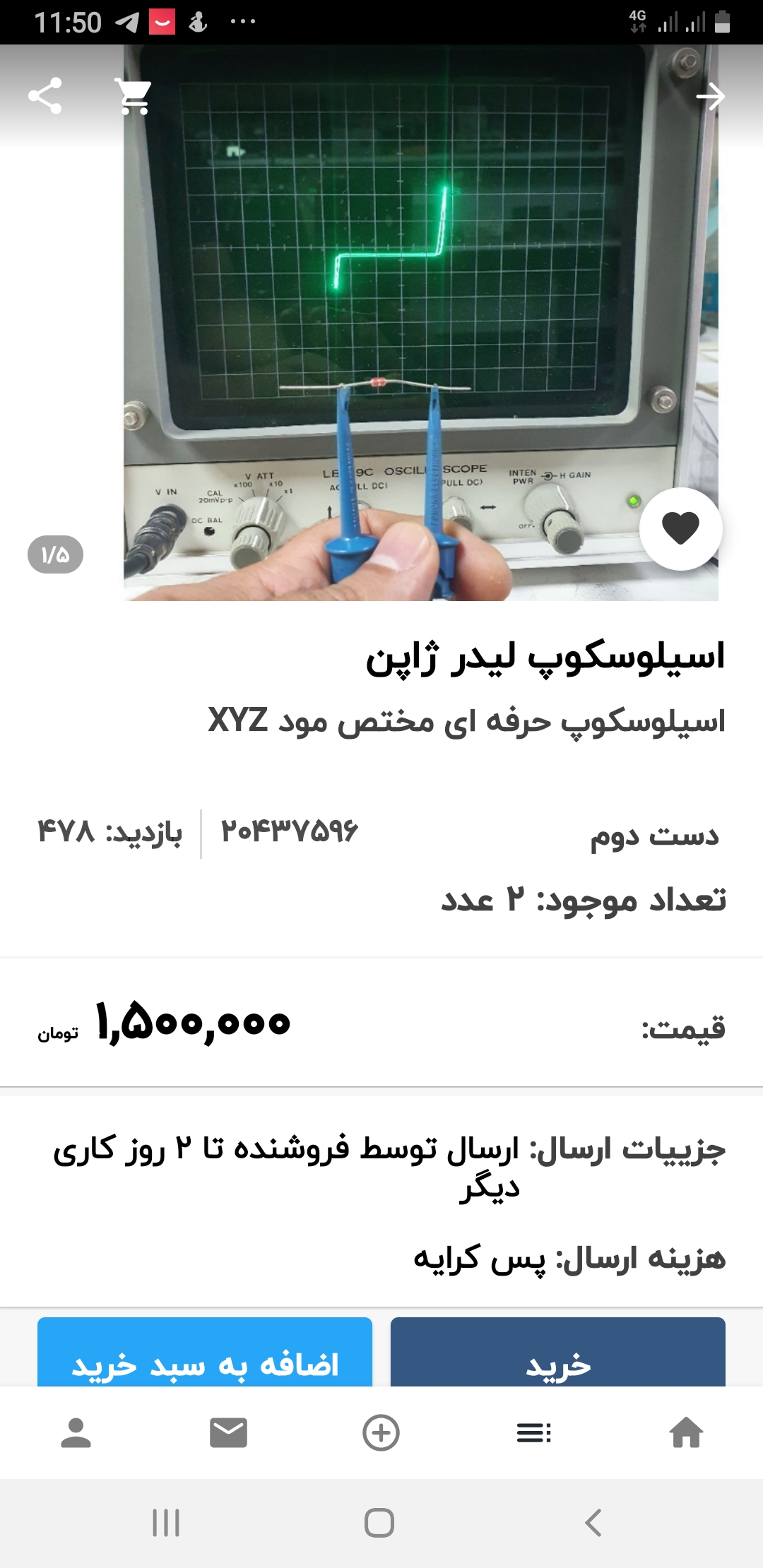The width and height of the screenshot is (763, 1568).
Task: Open the categories list tab
Action: point(534,1433)
